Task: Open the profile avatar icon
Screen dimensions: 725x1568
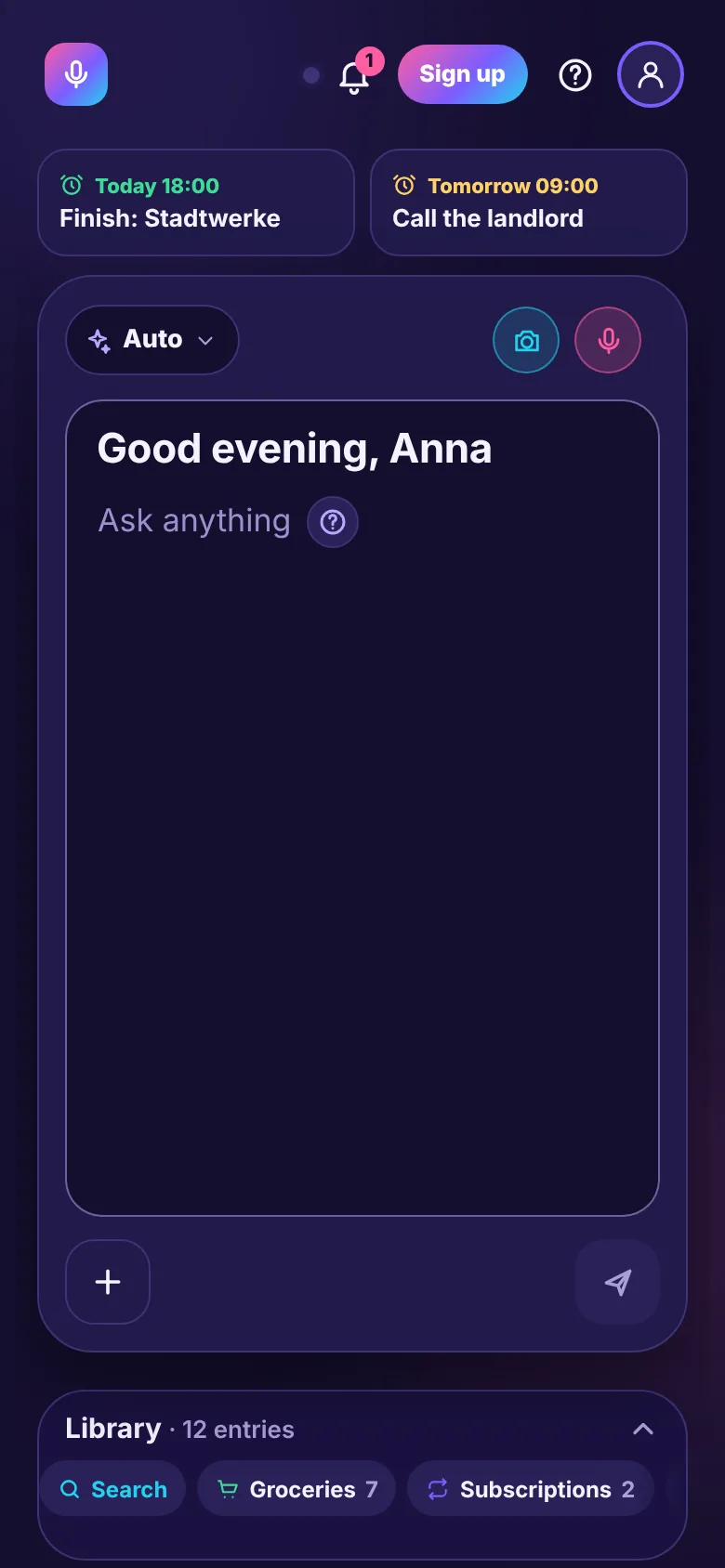Action: pyautogui.click(x=651, y=74)
